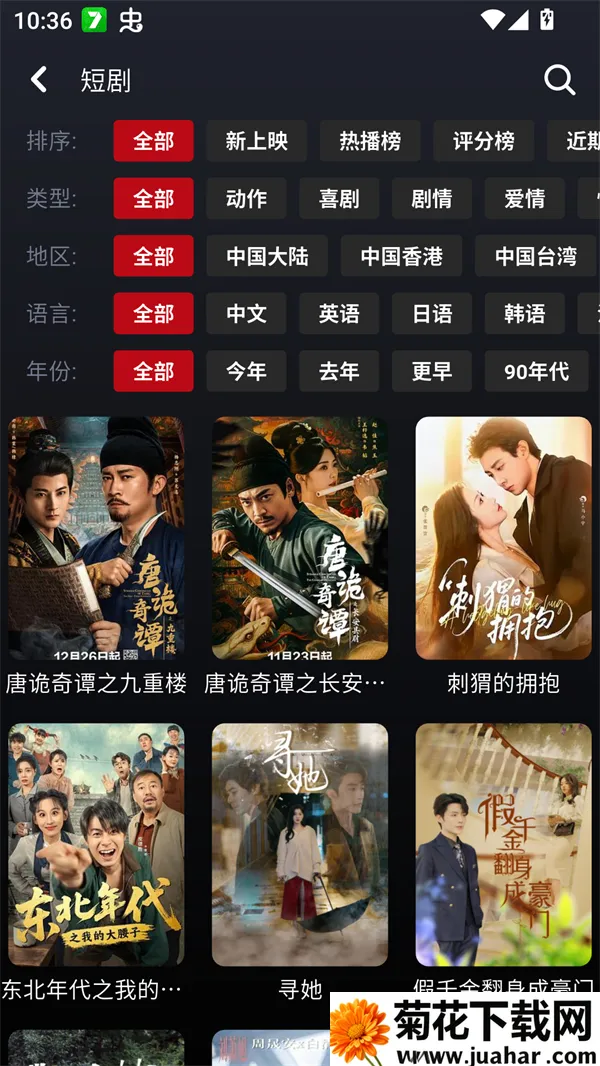Filter region by 中国大陆

(267, 256)
